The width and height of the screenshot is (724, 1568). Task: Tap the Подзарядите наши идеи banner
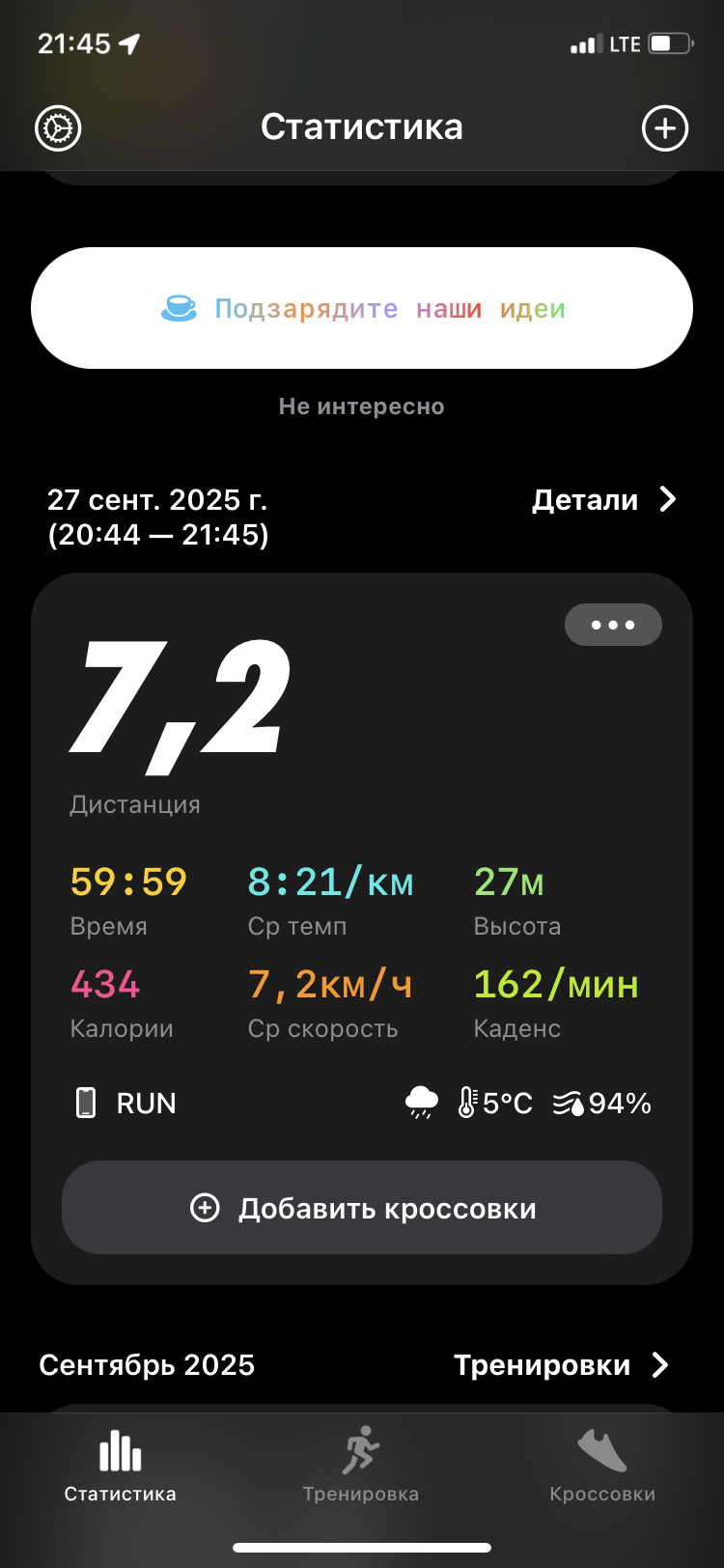pos(362,308)
